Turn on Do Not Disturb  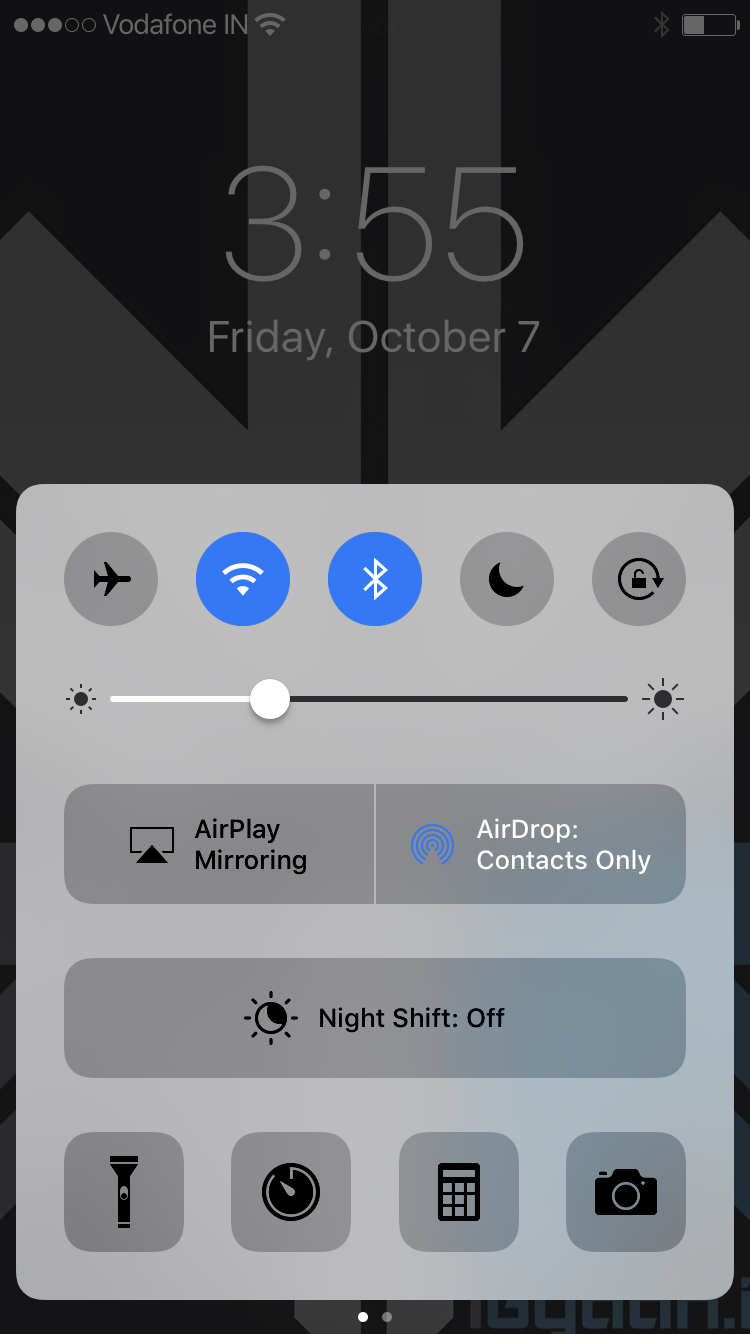pos(507,579)
